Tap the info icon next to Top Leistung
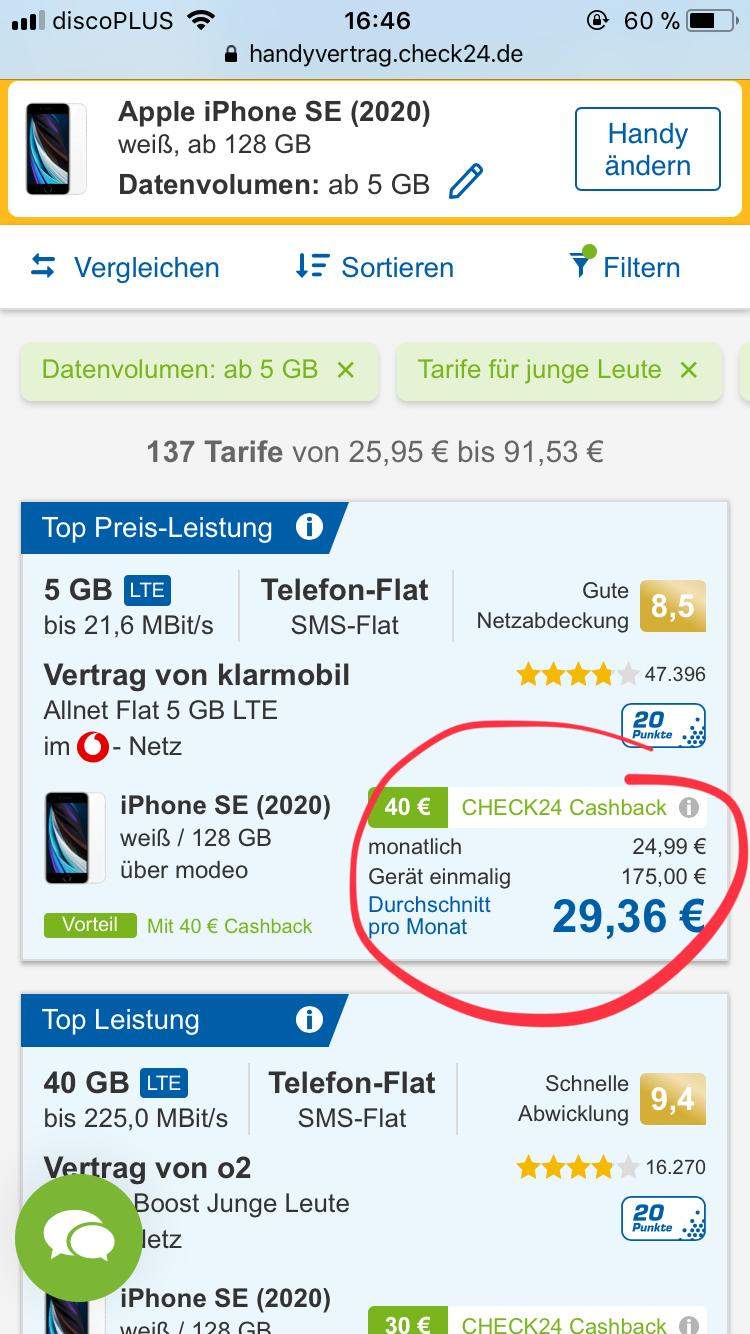This screenshot has width=750, height=1334. pos(310,1020)
